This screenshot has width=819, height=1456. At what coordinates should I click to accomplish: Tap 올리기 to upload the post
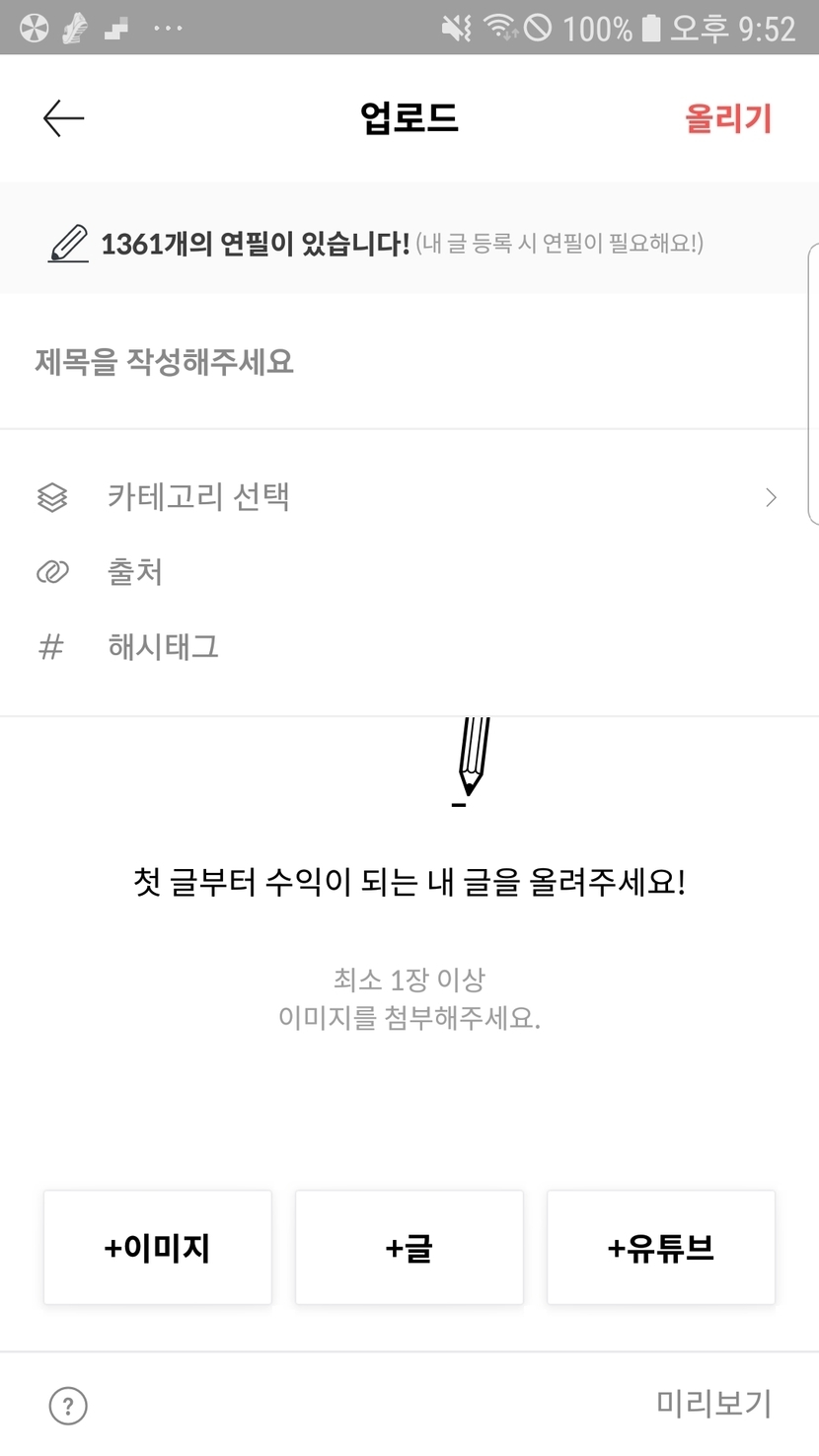coord(728,118)
